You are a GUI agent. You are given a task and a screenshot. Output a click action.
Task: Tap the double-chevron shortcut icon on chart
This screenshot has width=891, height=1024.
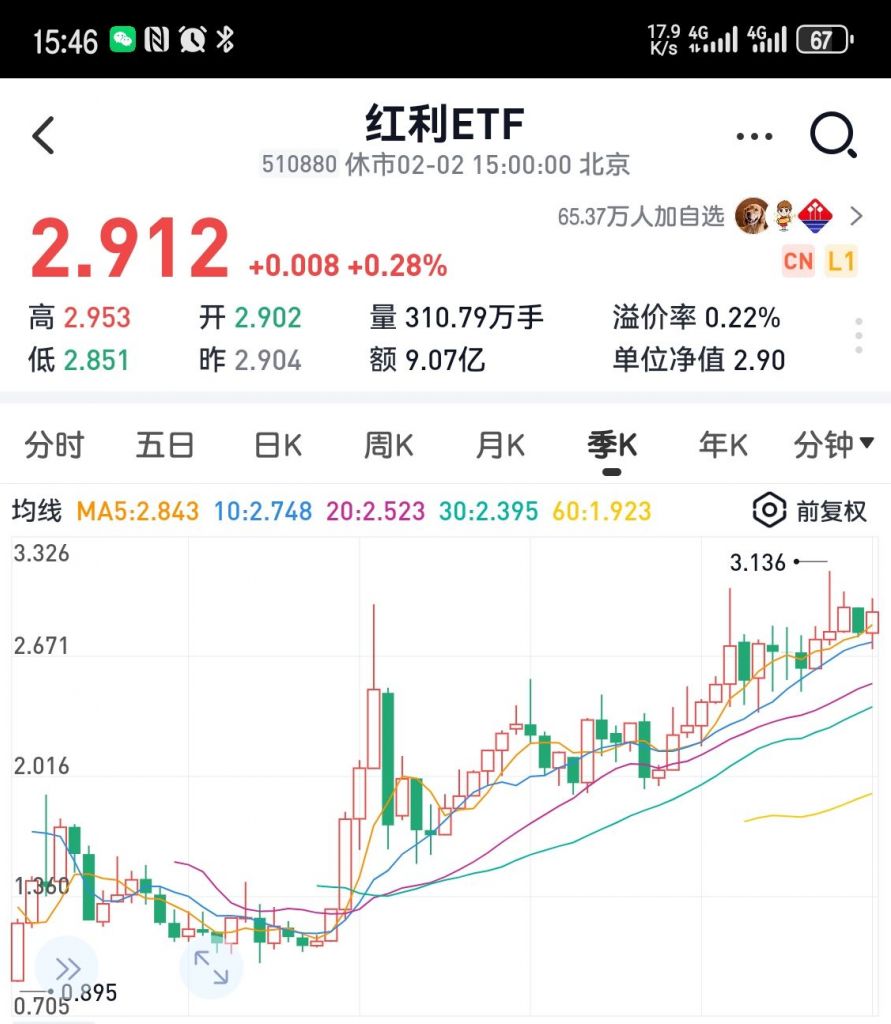tap(68, 967)
